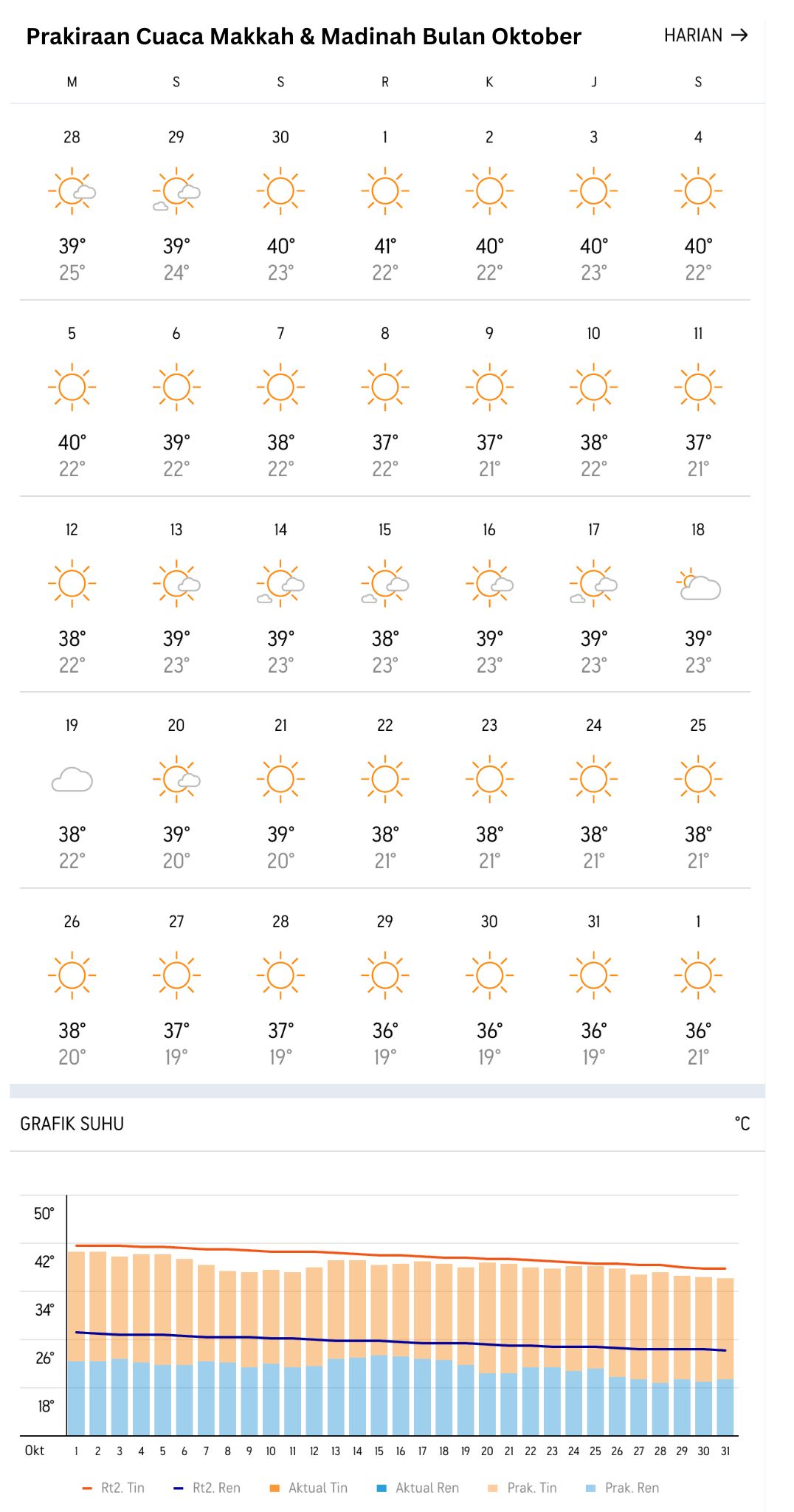Open the Prak. Ren legend dropdown

coord(631,1488)
